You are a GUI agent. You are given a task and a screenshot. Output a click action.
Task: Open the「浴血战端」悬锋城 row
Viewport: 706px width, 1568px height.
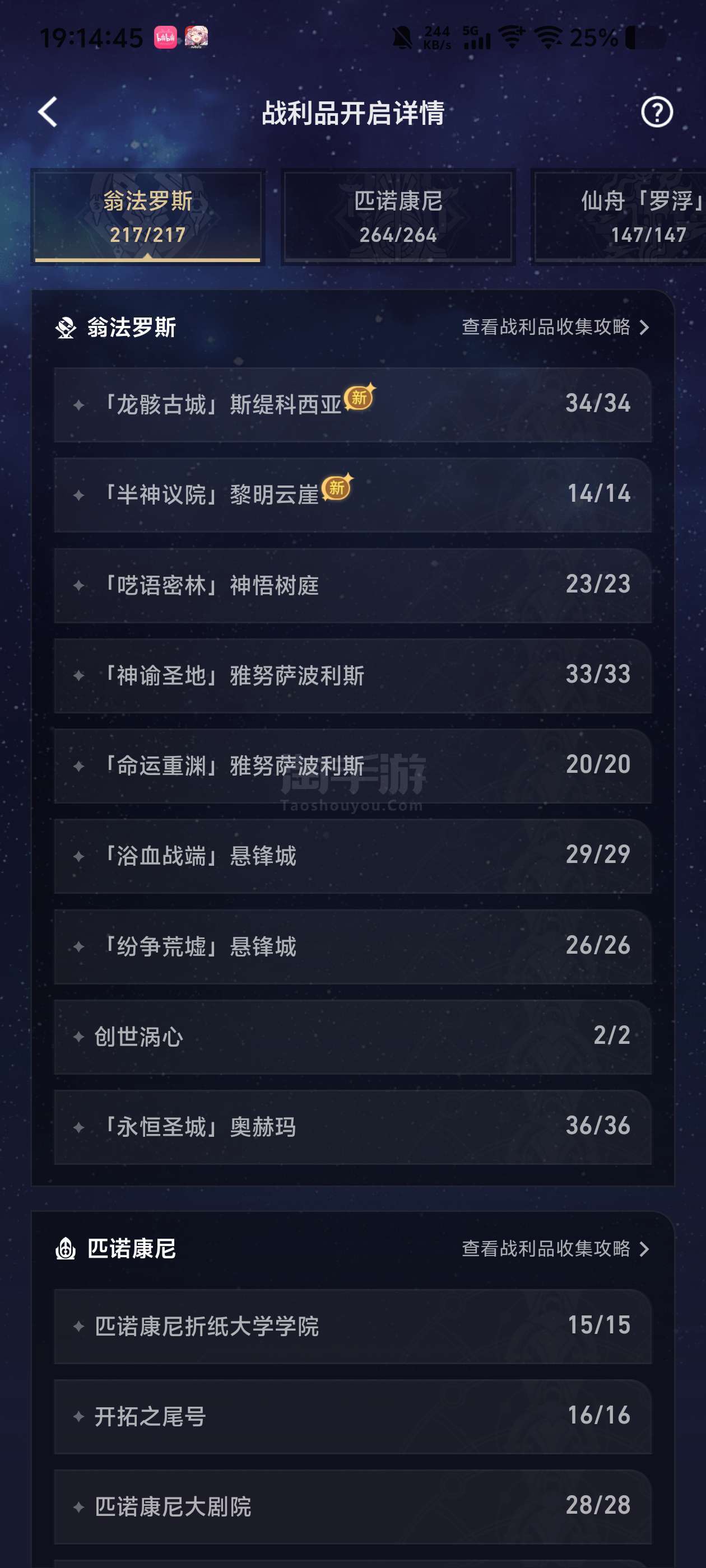click(x=352, y=856)
